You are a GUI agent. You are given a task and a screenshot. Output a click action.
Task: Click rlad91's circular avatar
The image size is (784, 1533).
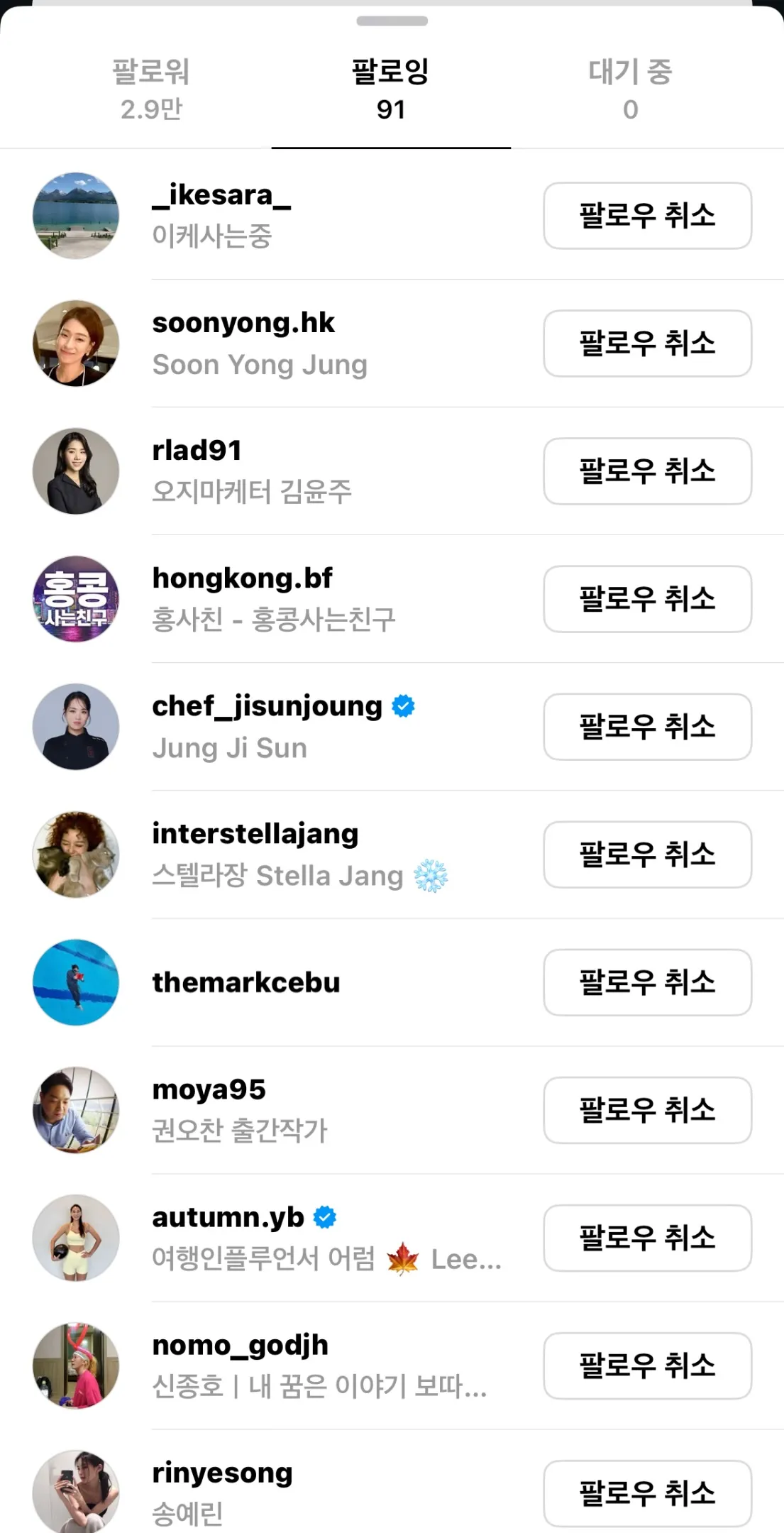pyautogui.click(x=75, y=471)
